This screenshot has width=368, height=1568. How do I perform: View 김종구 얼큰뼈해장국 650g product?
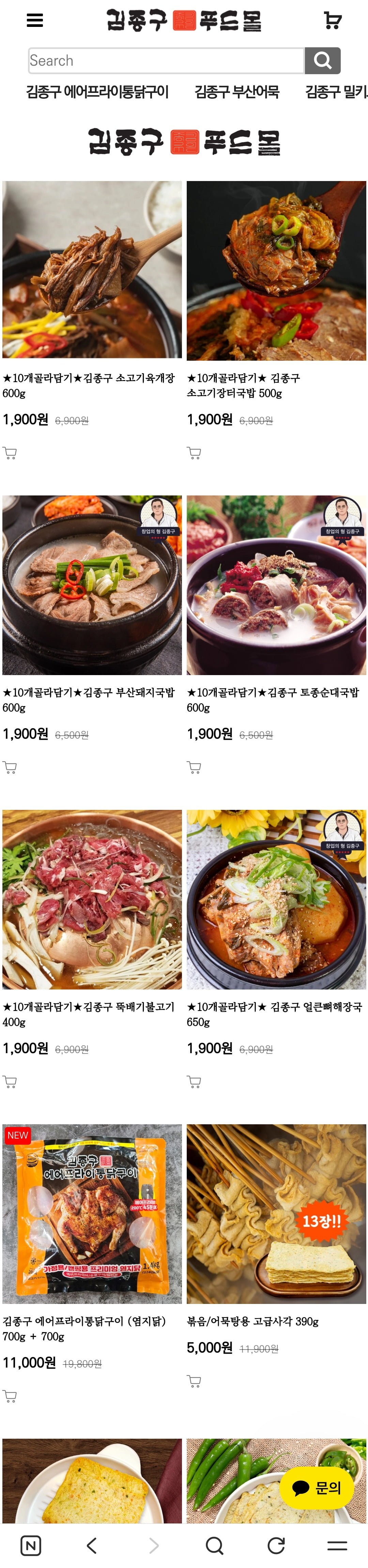coord(276,899)
